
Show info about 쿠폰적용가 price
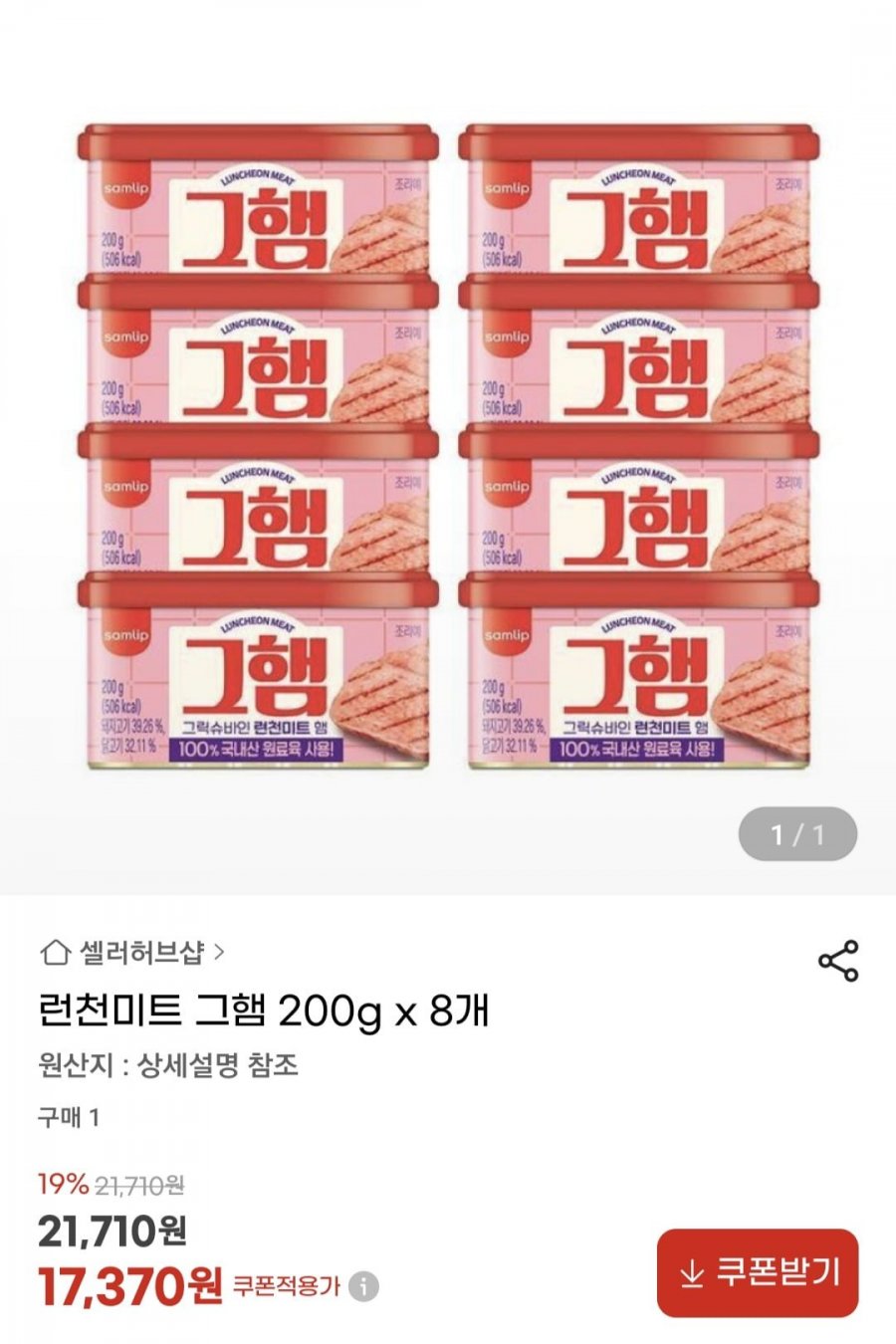point(364,1286)
